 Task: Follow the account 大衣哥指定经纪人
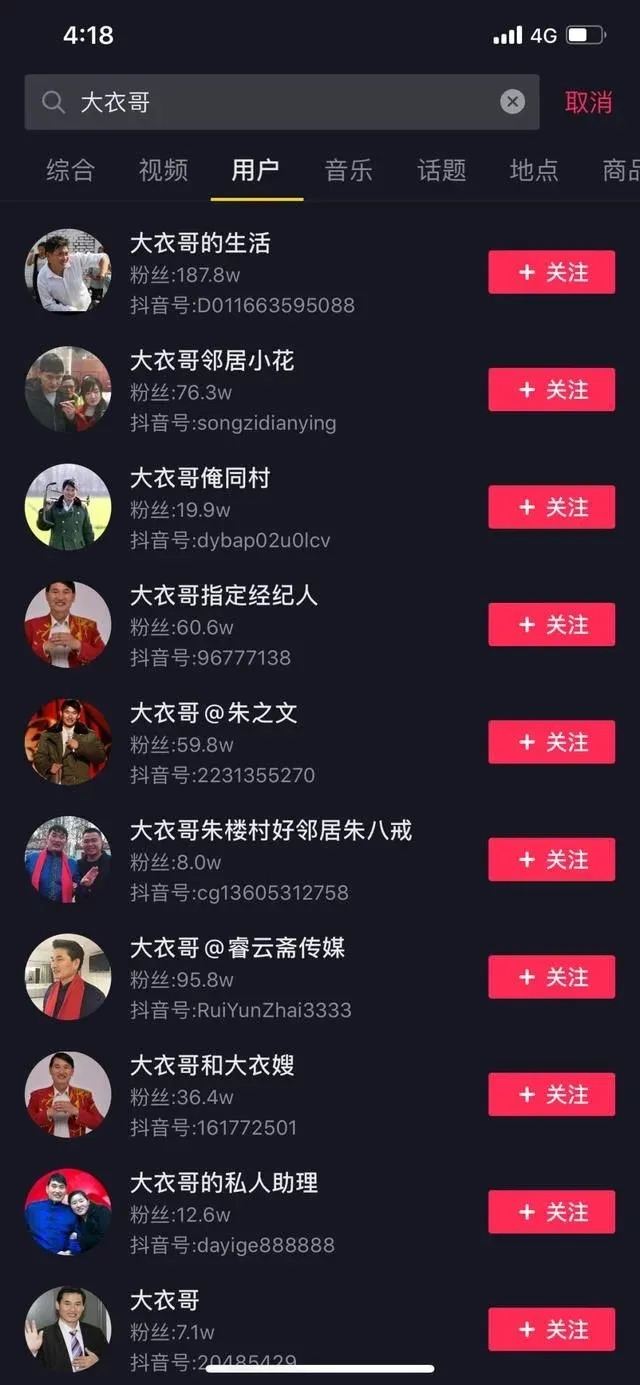pyautogui.click(x=551, y=625)
